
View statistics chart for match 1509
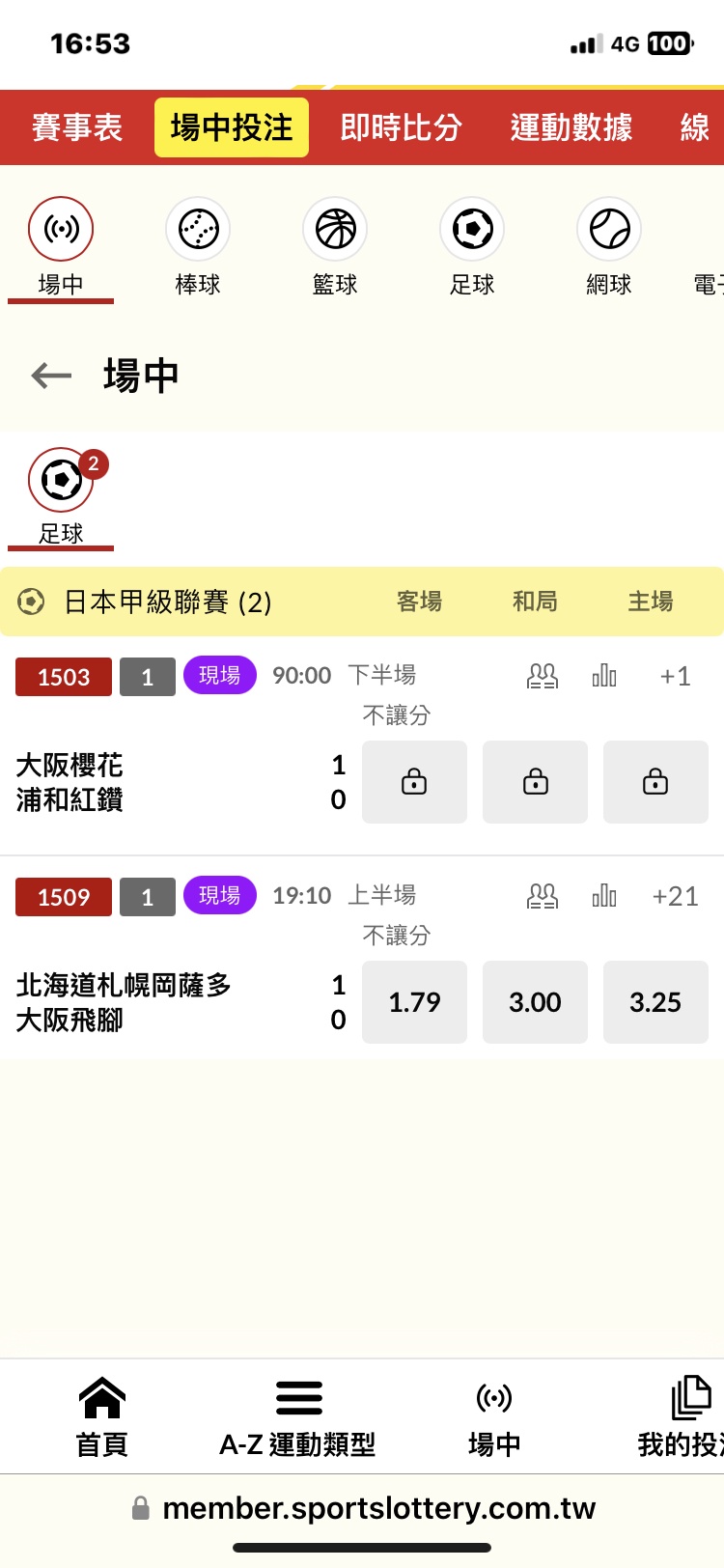coord(604,896)
